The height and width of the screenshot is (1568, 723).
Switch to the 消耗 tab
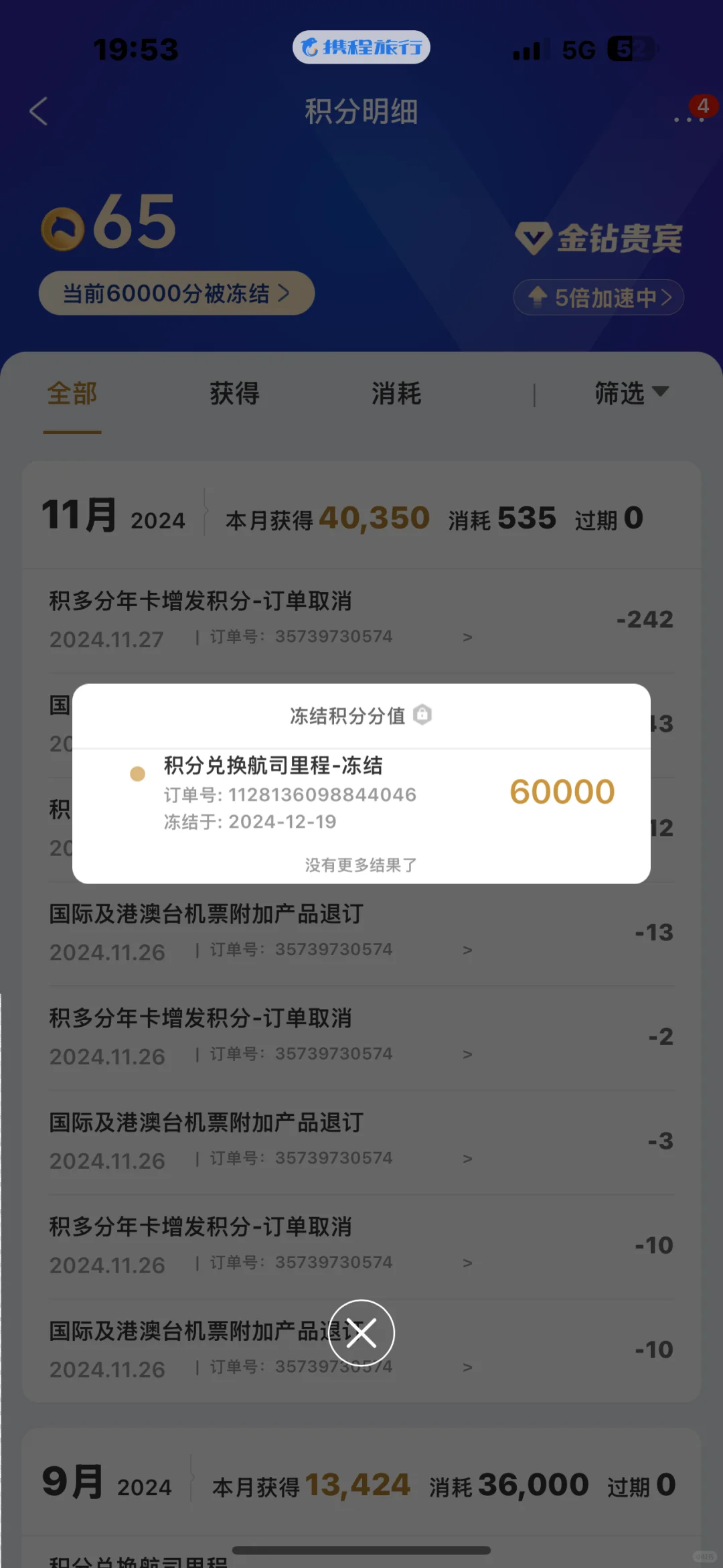click(x=396, y=393)
